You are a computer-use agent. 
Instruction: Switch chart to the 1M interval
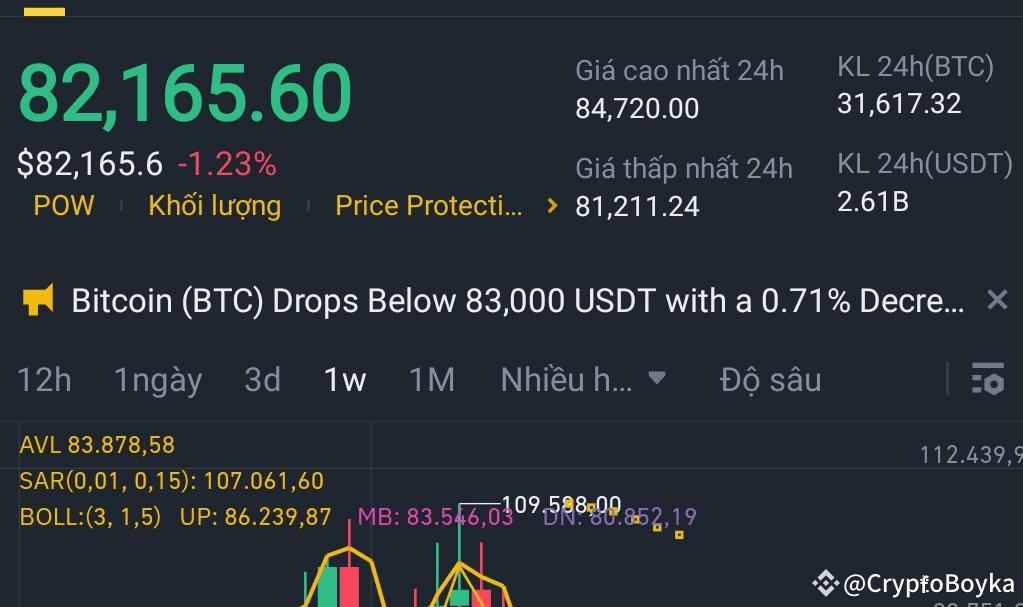(432, 380)
